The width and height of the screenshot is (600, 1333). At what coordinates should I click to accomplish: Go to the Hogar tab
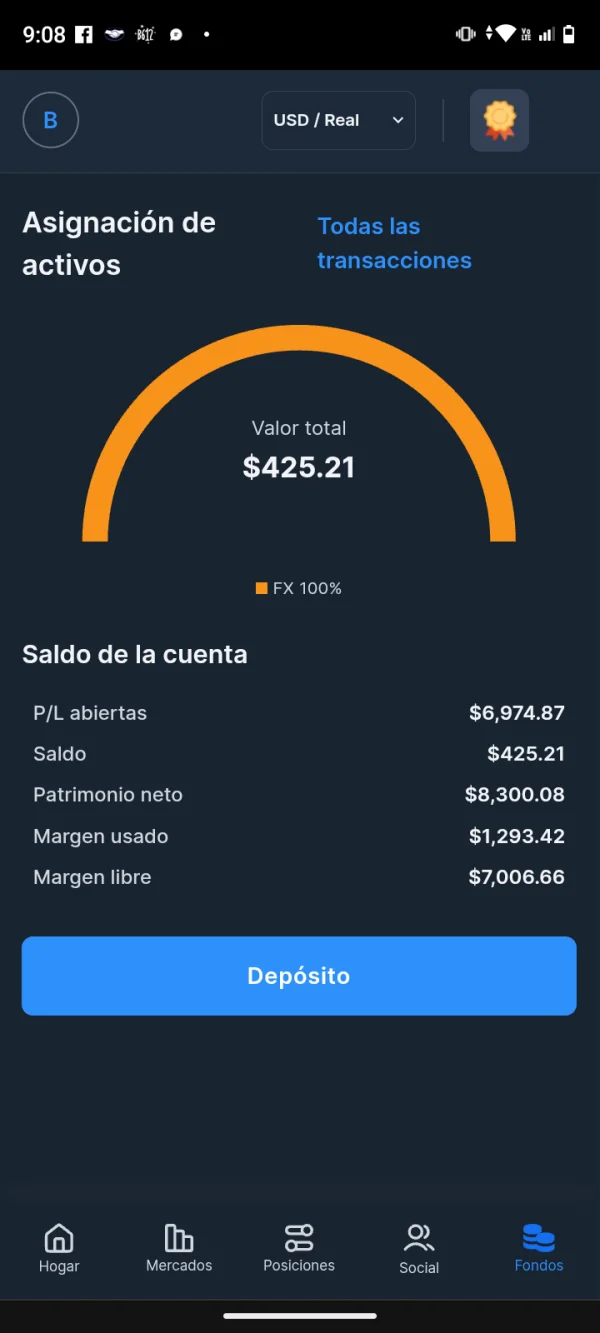(x=59, y=1249)
